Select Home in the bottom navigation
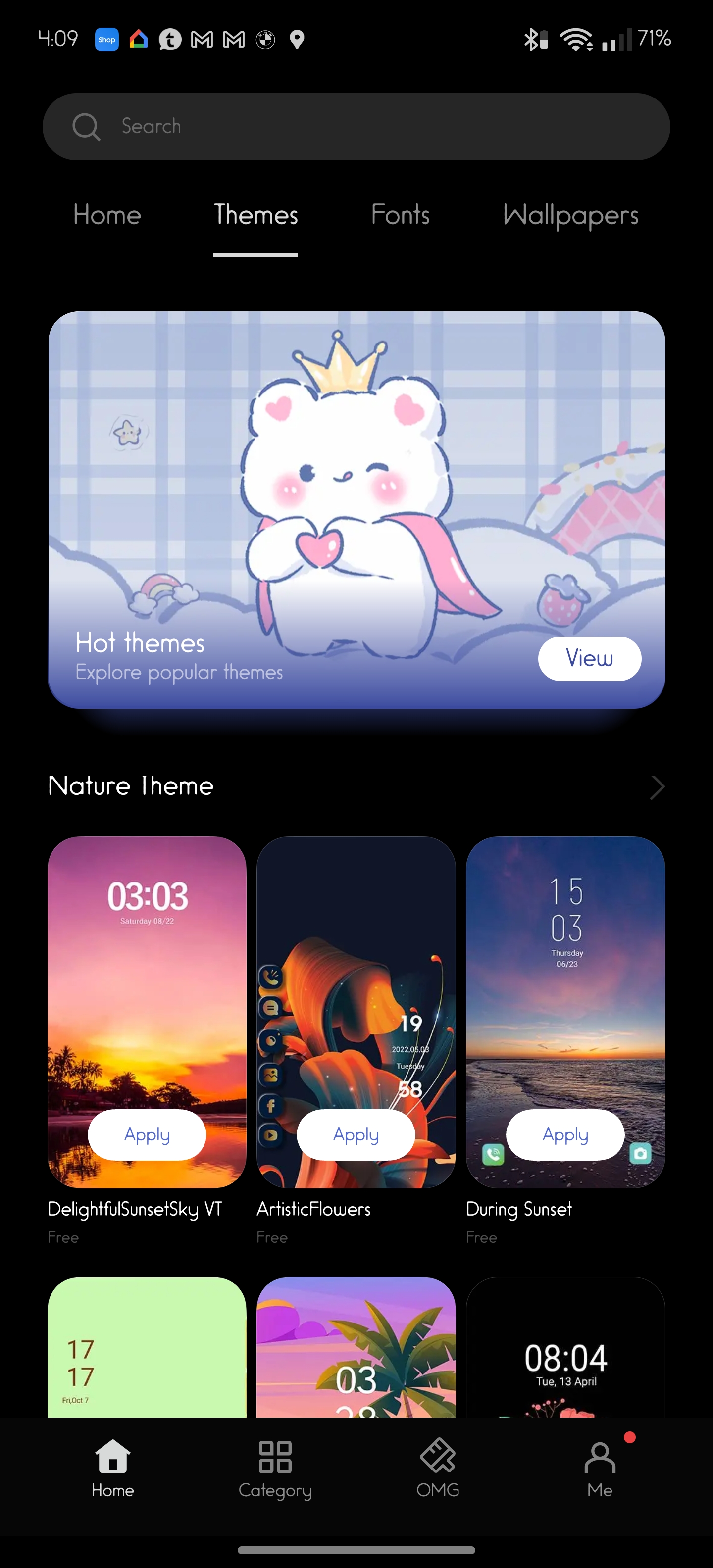 click(x=112, y=1468)
